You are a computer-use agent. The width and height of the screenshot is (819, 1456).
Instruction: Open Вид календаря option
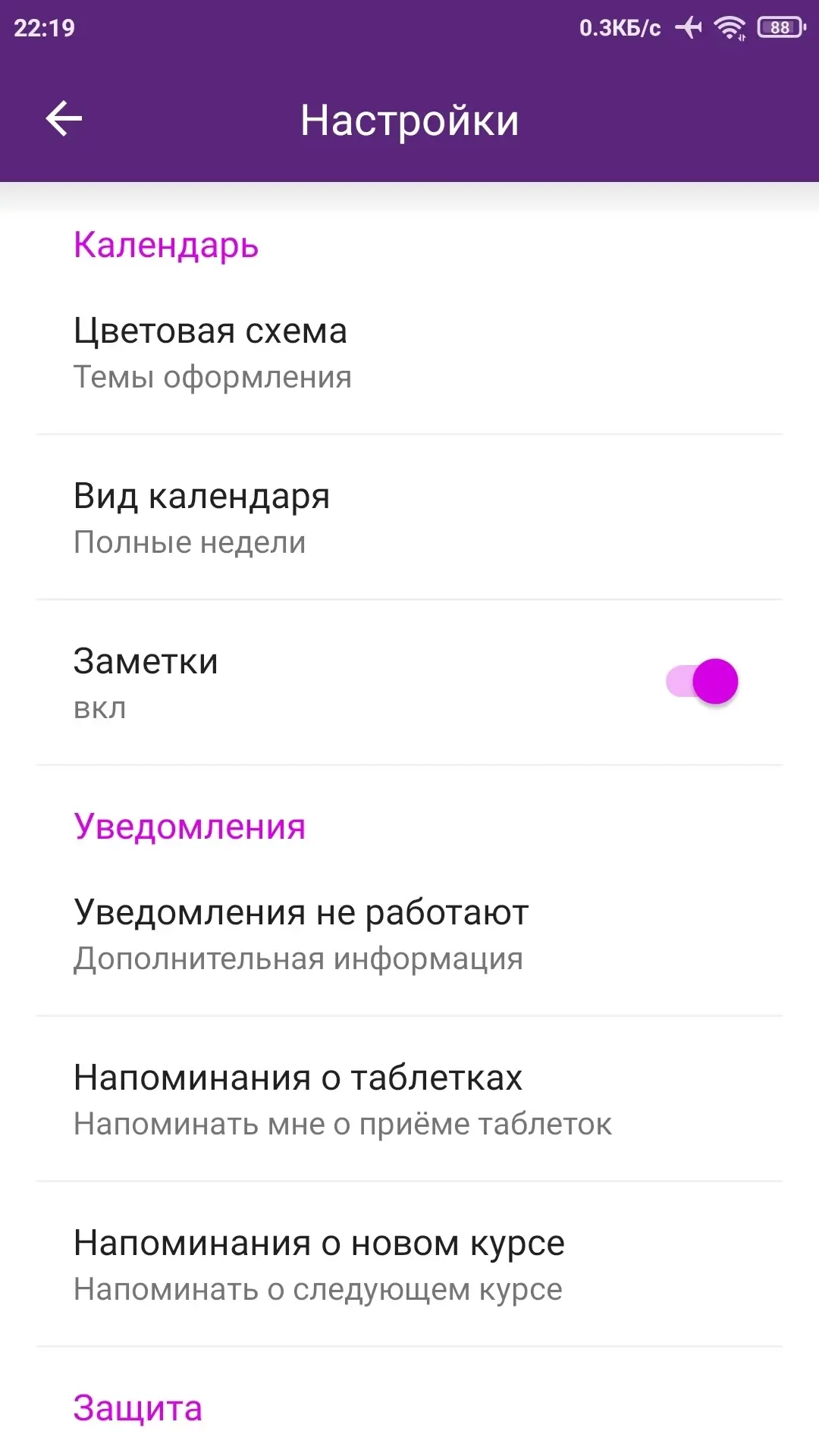(409, 519)
